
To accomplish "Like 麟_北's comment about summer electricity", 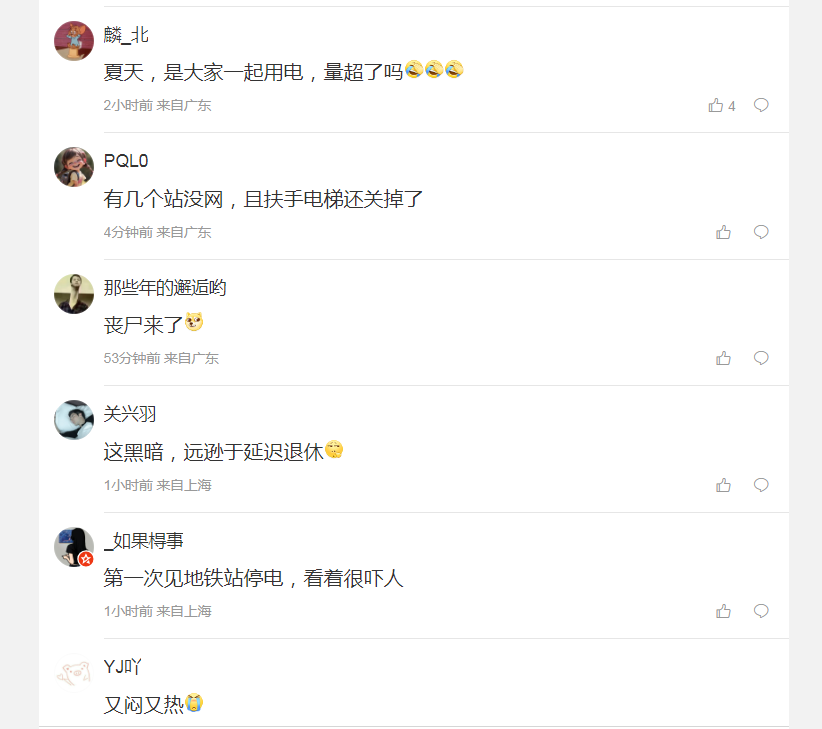I will click(716, 105).
